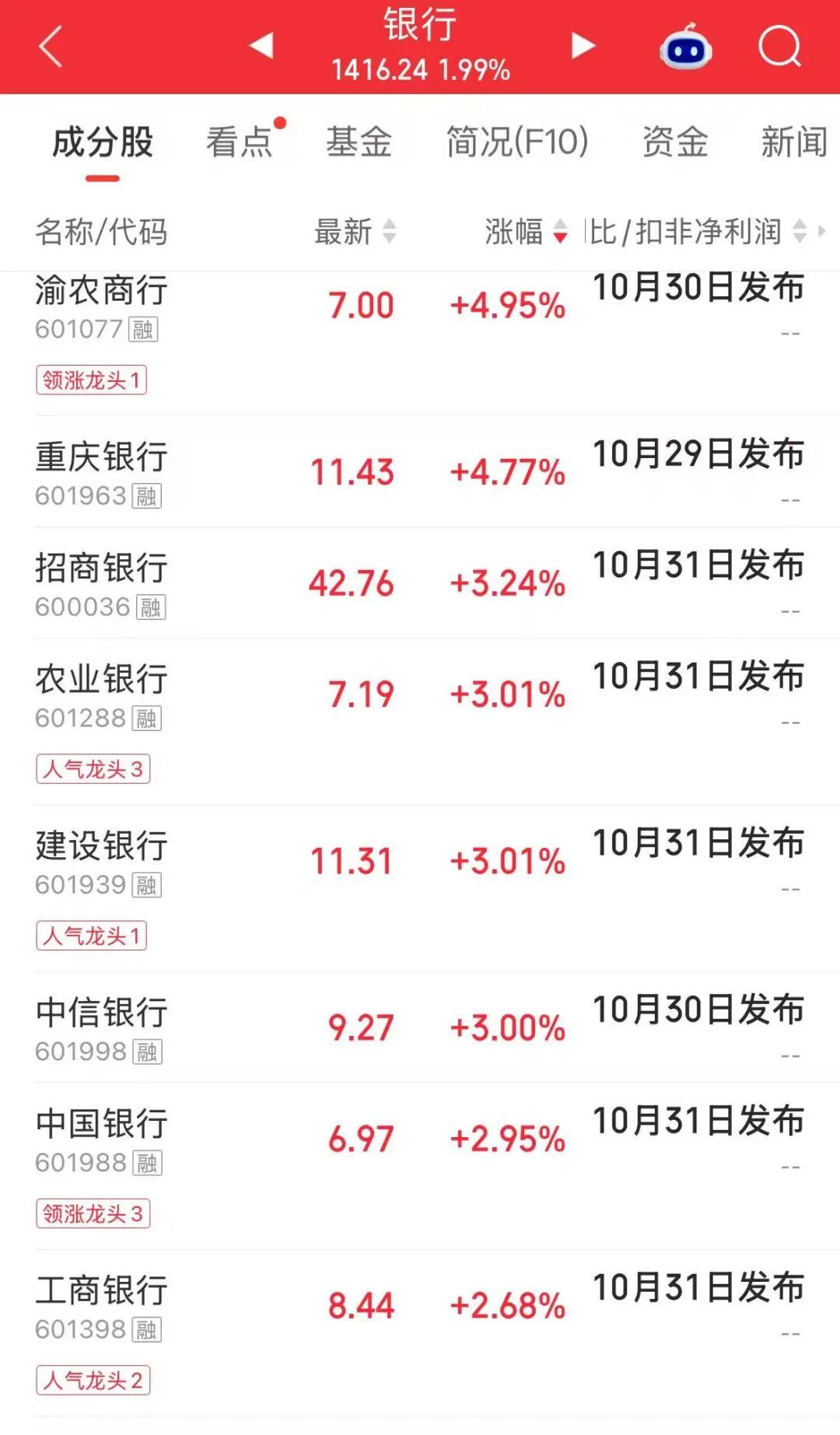Screen dimensions: 840x1435
Task: Open the 新闻 tab
Action: click(794, 142)
